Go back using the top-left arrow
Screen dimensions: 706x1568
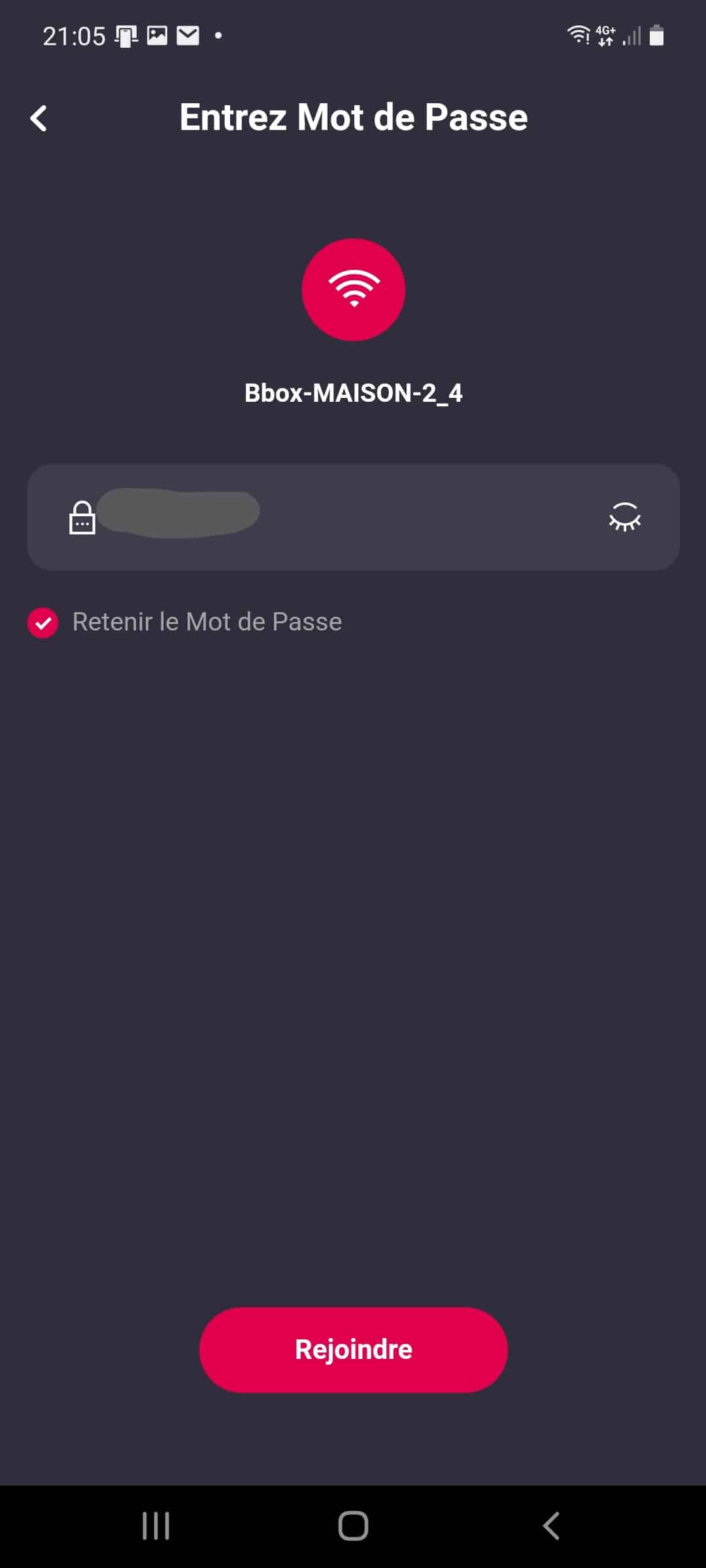click(39, 118)
